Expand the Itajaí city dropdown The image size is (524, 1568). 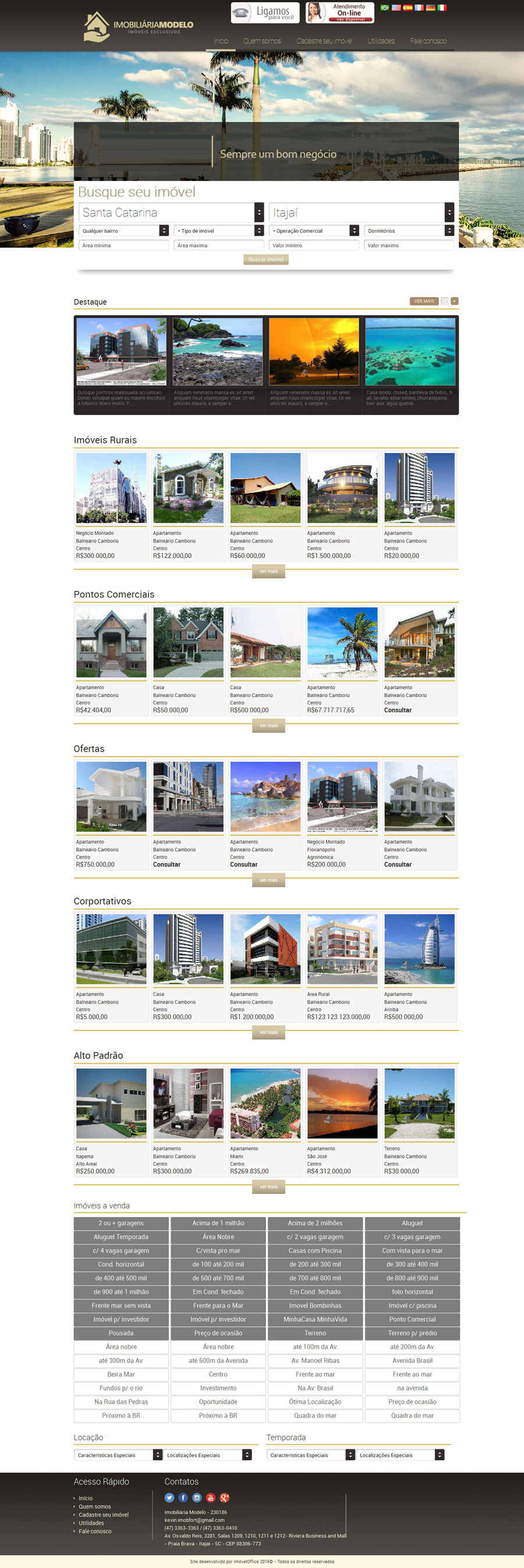pos(362,212)
